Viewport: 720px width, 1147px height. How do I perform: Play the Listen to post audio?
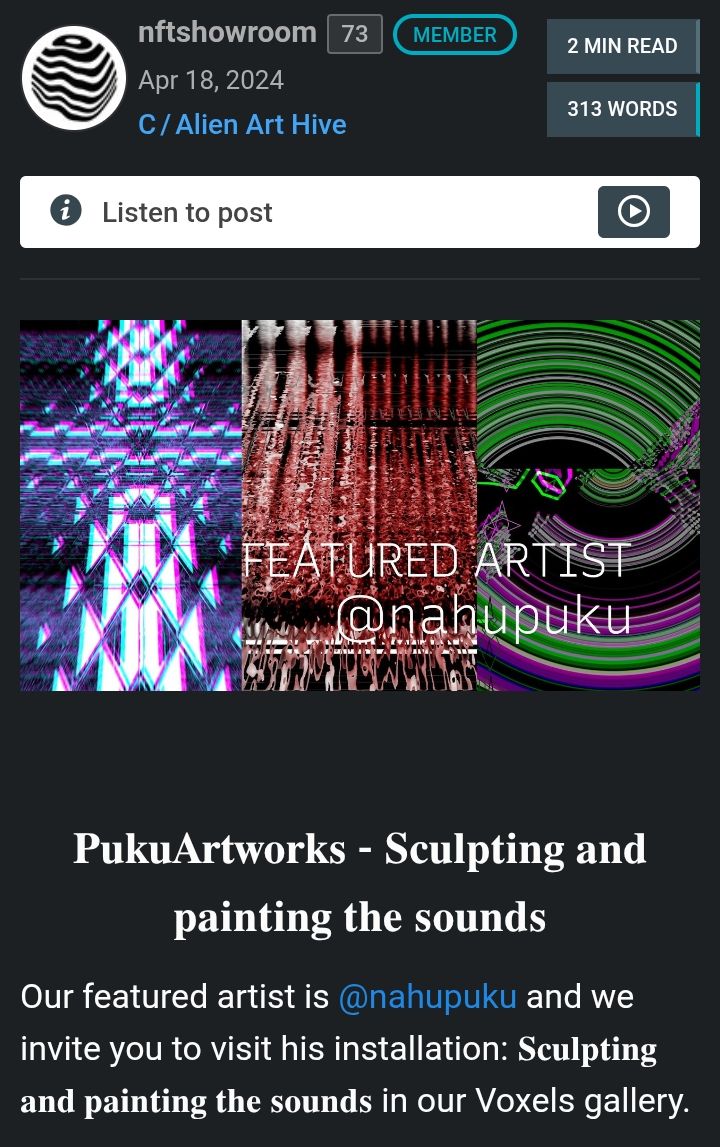(633, 212)
